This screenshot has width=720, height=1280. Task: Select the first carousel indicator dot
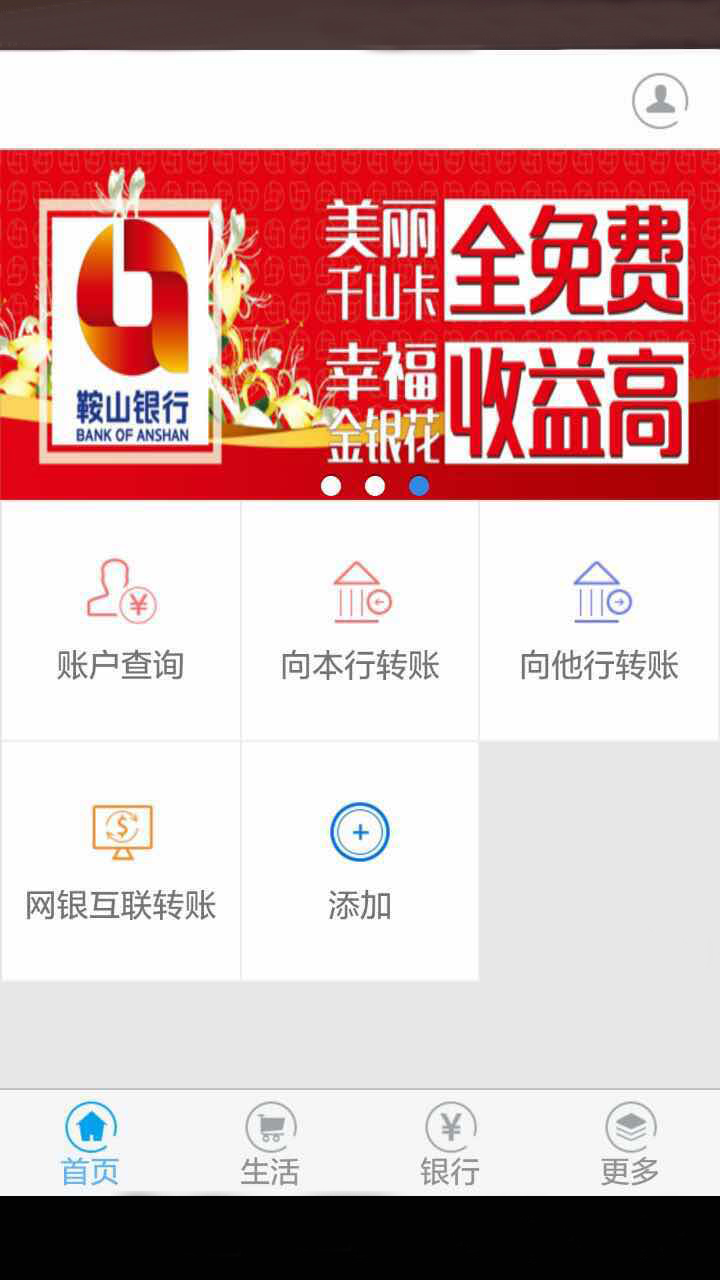click(331, 486)
